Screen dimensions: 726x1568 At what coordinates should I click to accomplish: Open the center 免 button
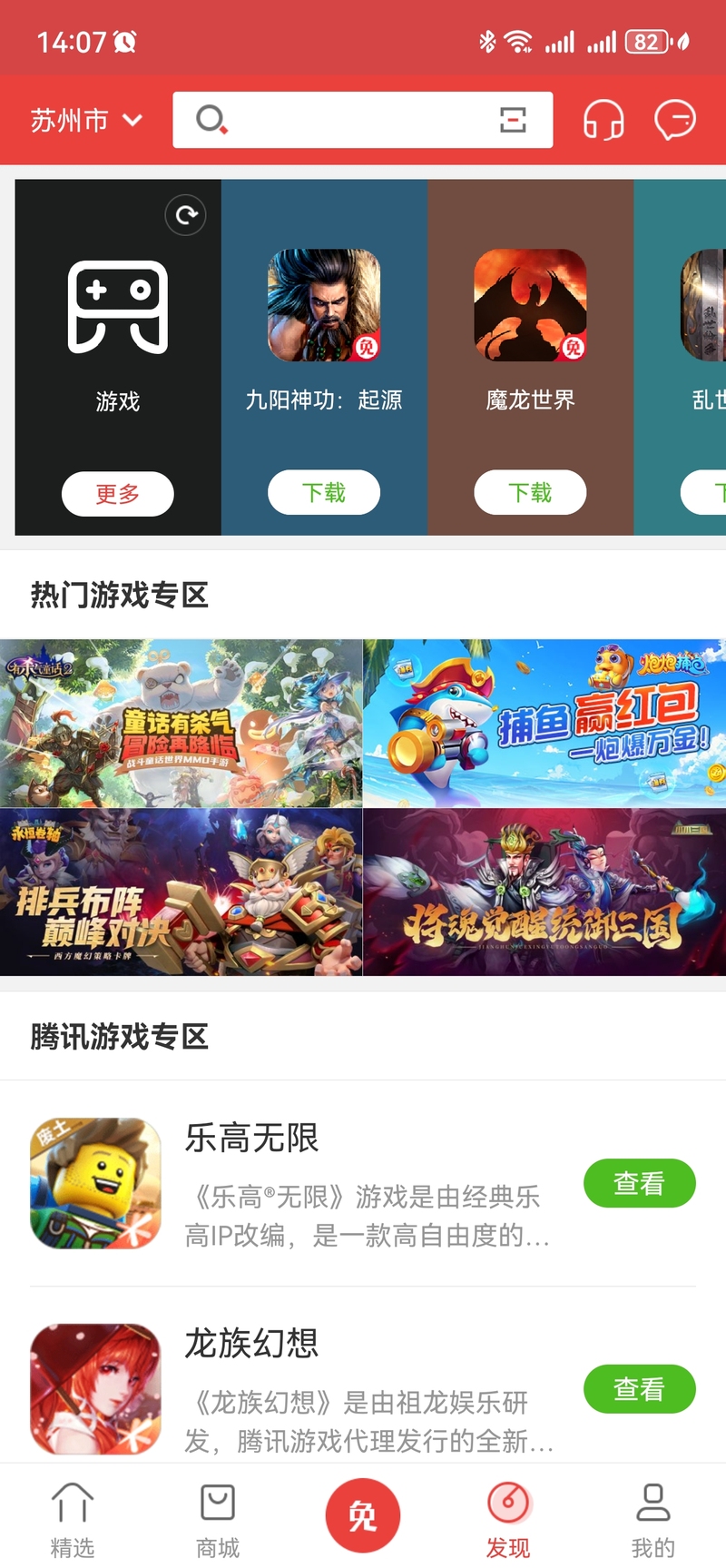pos(363,1515)
